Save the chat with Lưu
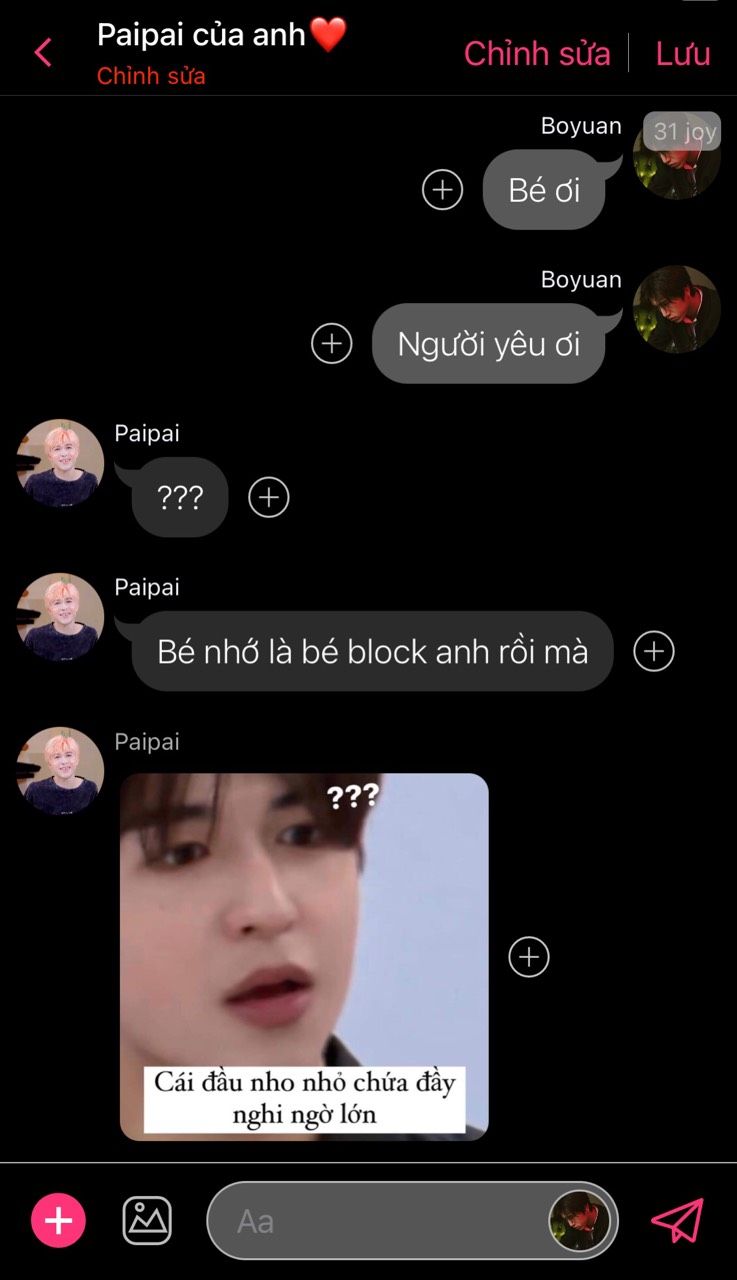Screen dimensions: 737x1280 pyautogui.click(x=683, y=53)
